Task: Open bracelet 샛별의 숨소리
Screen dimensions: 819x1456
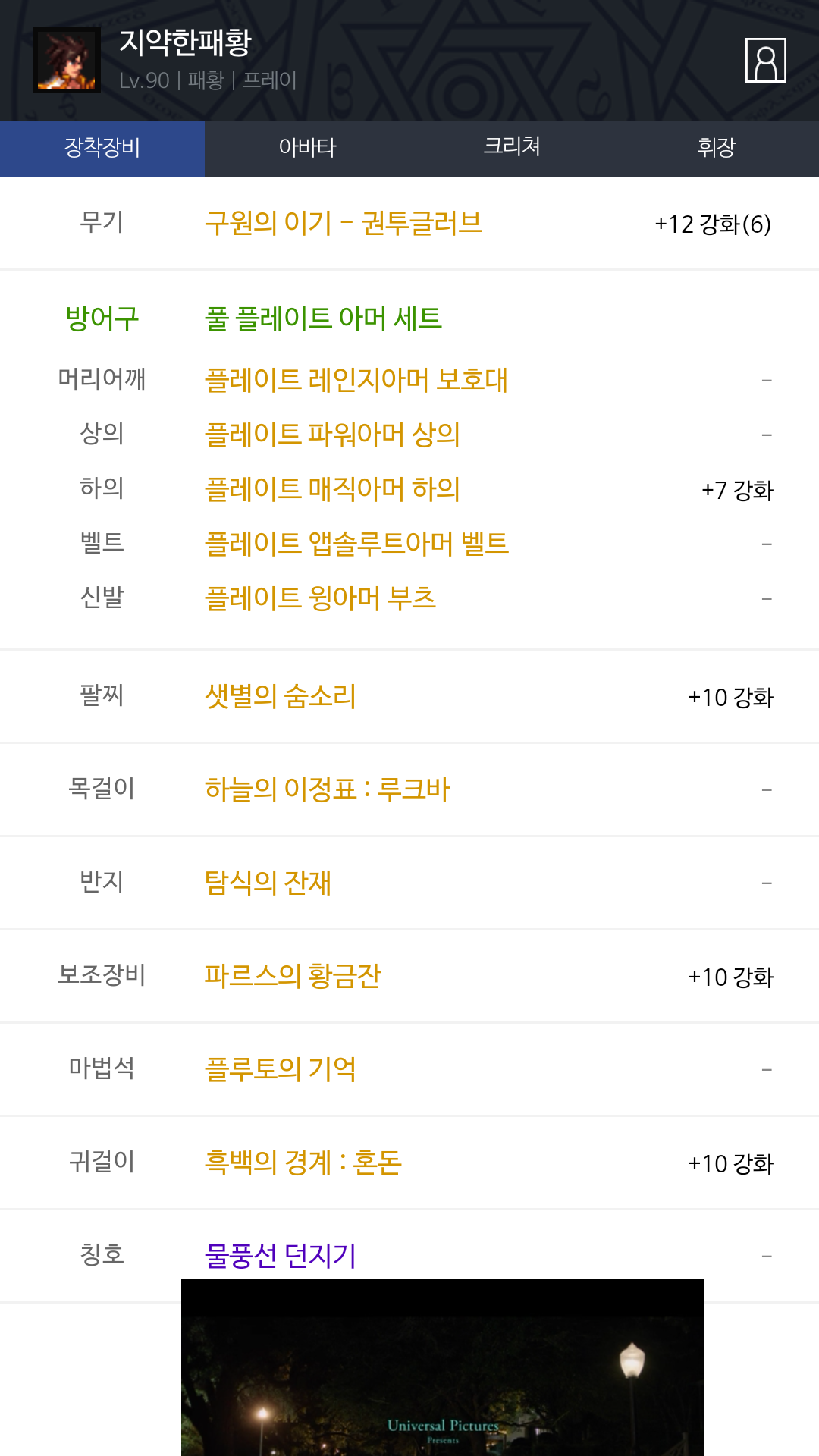Action: 280,696
